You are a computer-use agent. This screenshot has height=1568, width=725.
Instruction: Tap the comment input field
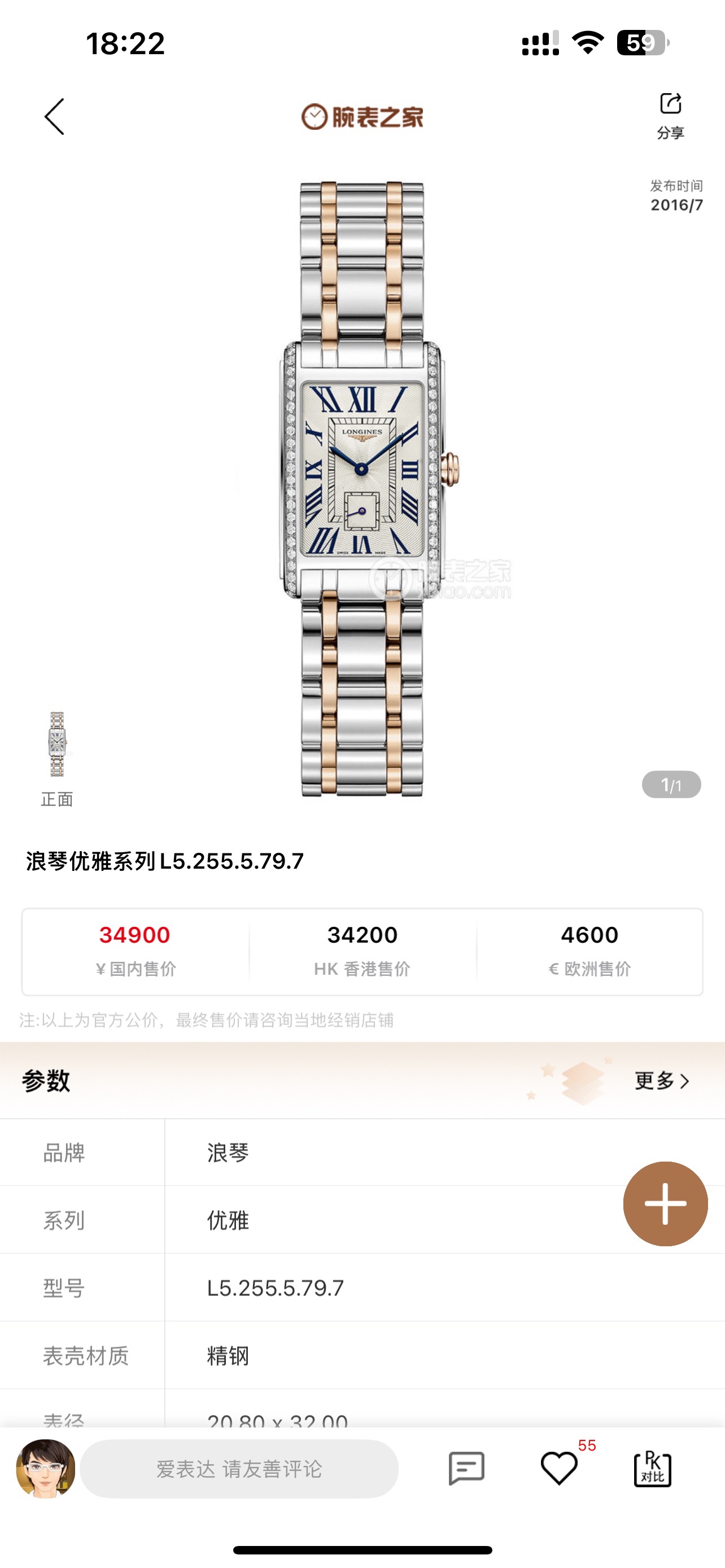[x=239, y=1468]
